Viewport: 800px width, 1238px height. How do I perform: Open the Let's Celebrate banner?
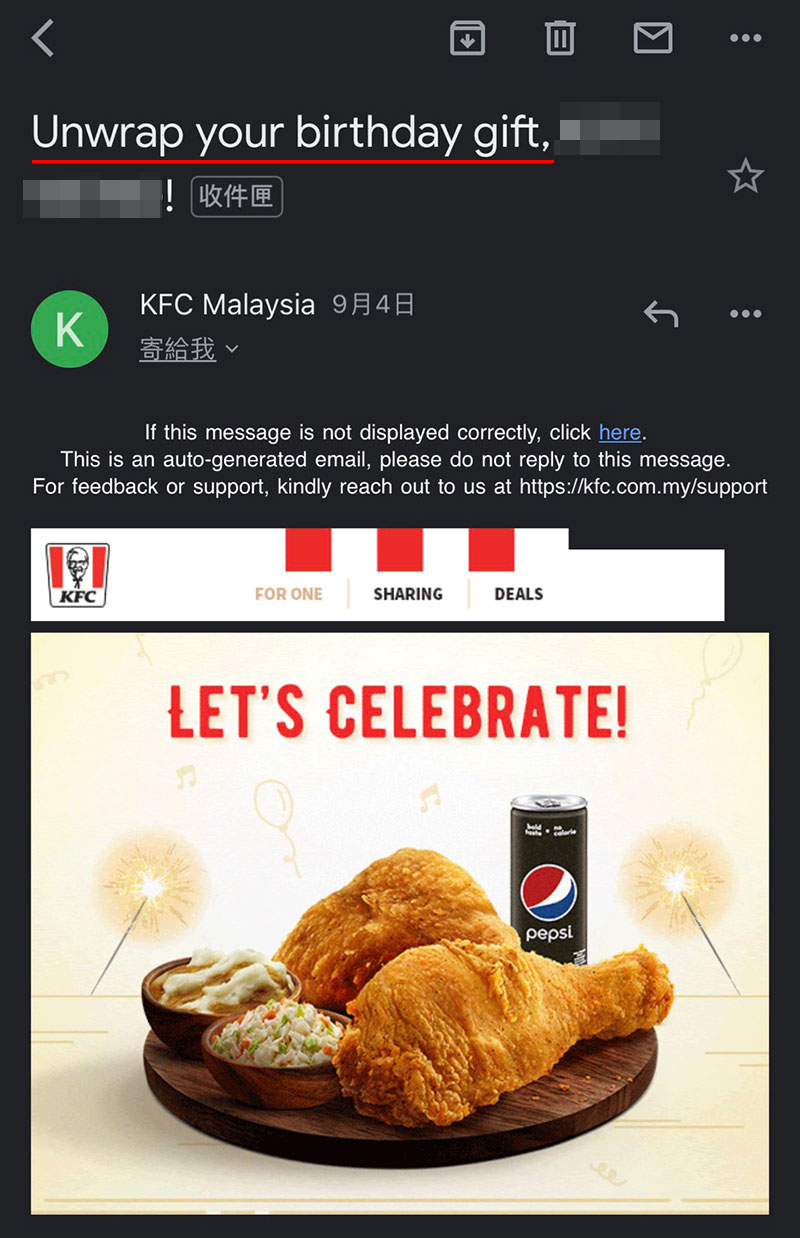(x=400, y=920)
